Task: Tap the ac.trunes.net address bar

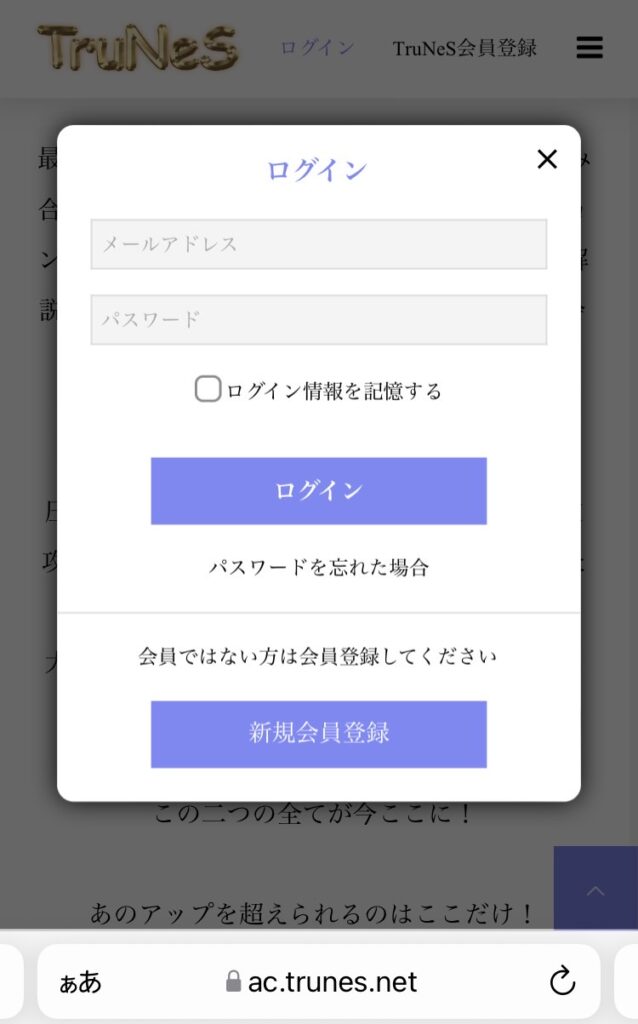Action: [319, 982]
